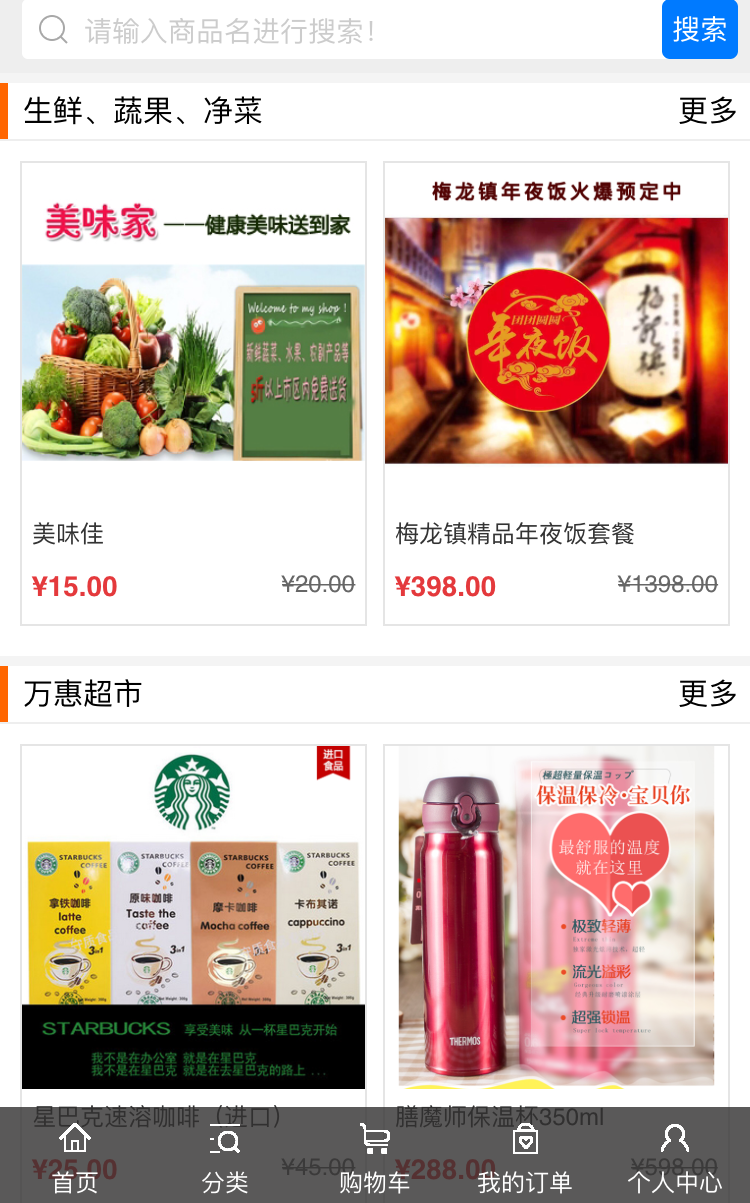750x1203 pixels.
Task: Open the 膳魔师保温杯350ml product card
Action: 556,918
